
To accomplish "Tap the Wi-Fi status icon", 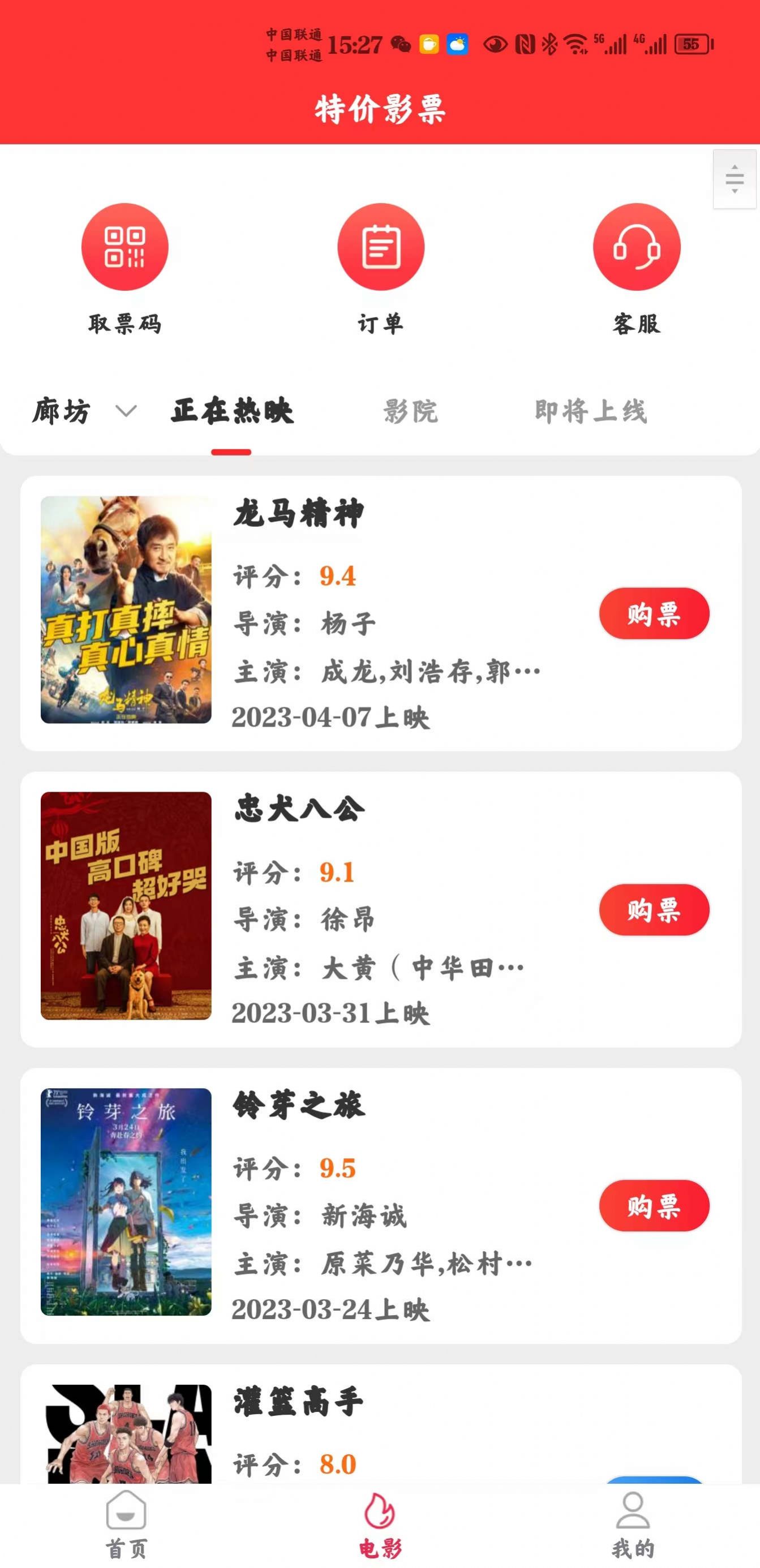I will coord(575,43).
